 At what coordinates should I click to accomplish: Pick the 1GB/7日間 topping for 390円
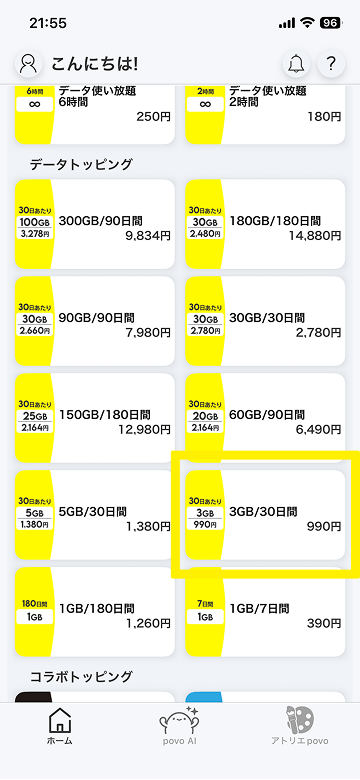[265, 612]
